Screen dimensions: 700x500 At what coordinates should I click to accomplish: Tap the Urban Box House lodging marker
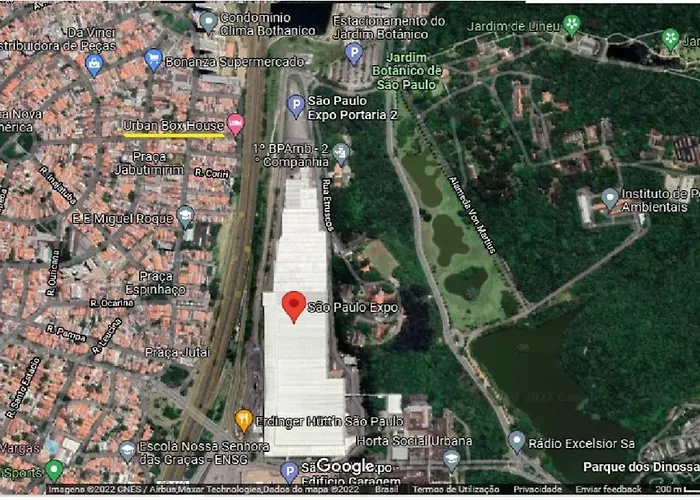point(236,124)
